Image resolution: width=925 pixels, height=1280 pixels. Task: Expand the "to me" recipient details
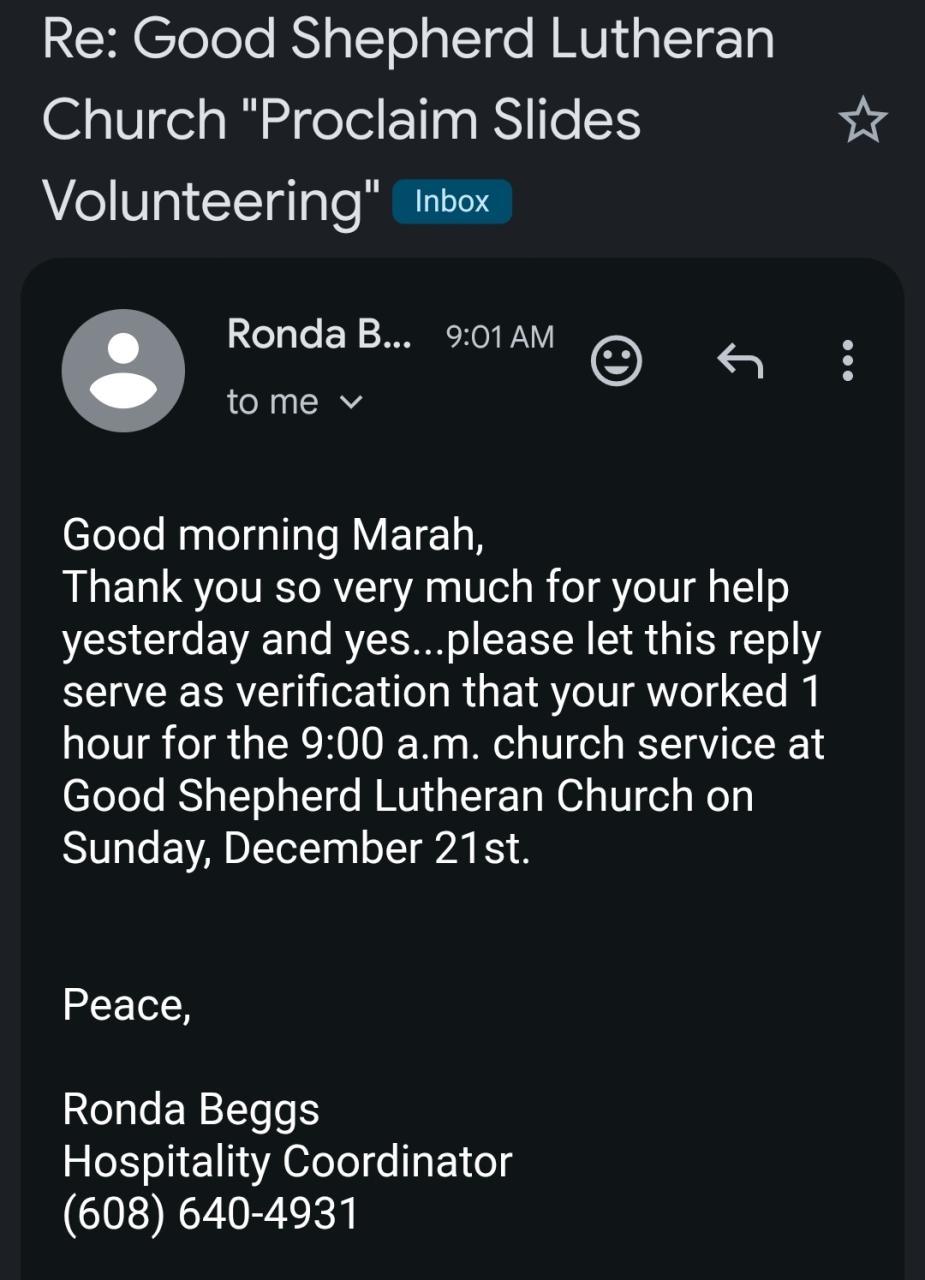pos(350,402)
